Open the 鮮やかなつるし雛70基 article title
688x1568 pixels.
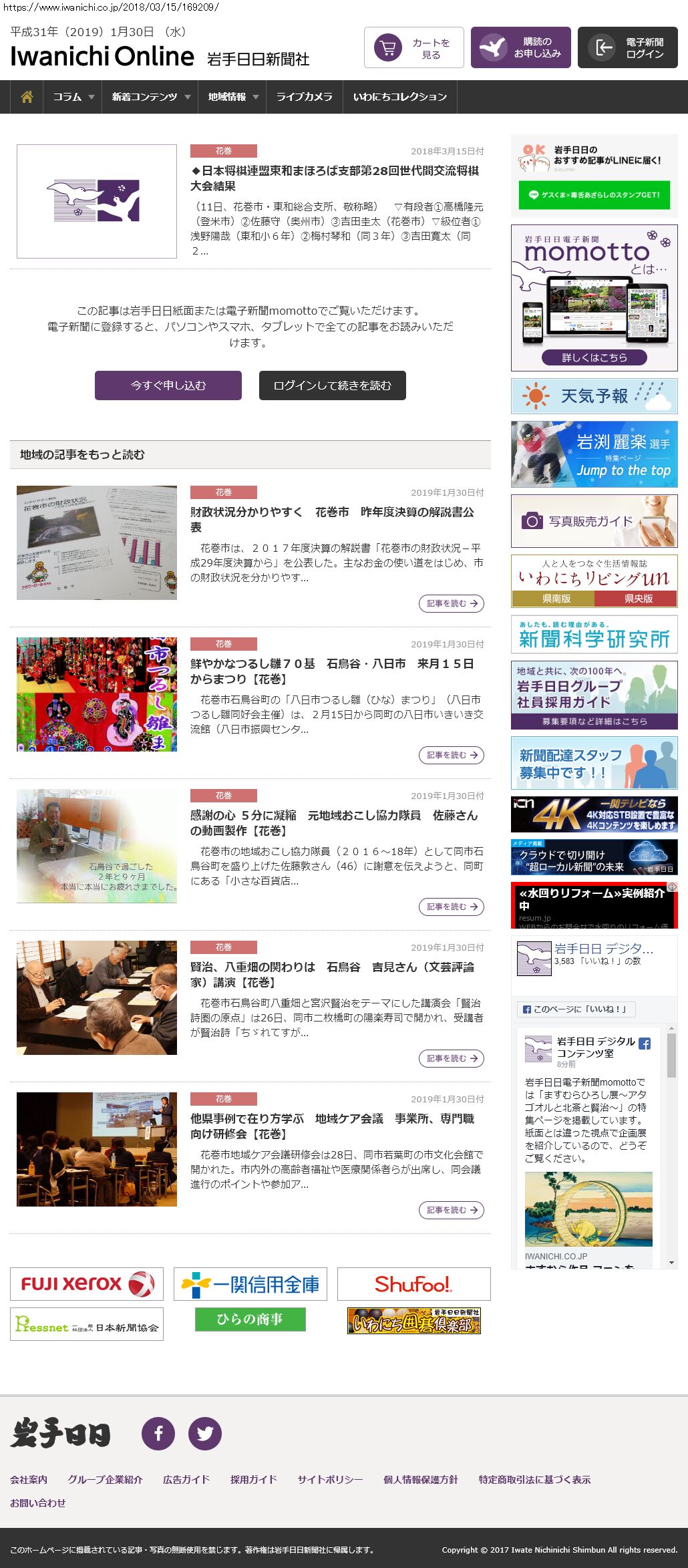pos(332,671)
